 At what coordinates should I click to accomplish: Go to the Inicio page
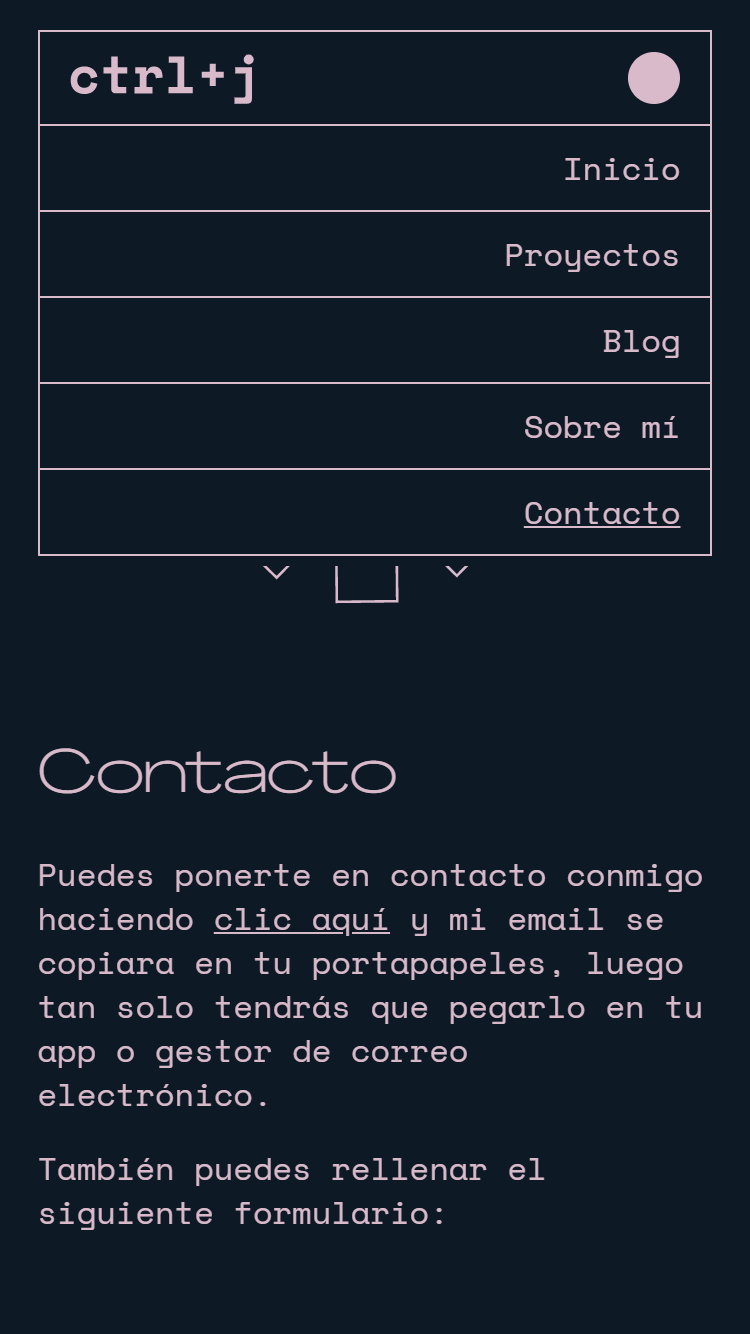coord(621,169)
